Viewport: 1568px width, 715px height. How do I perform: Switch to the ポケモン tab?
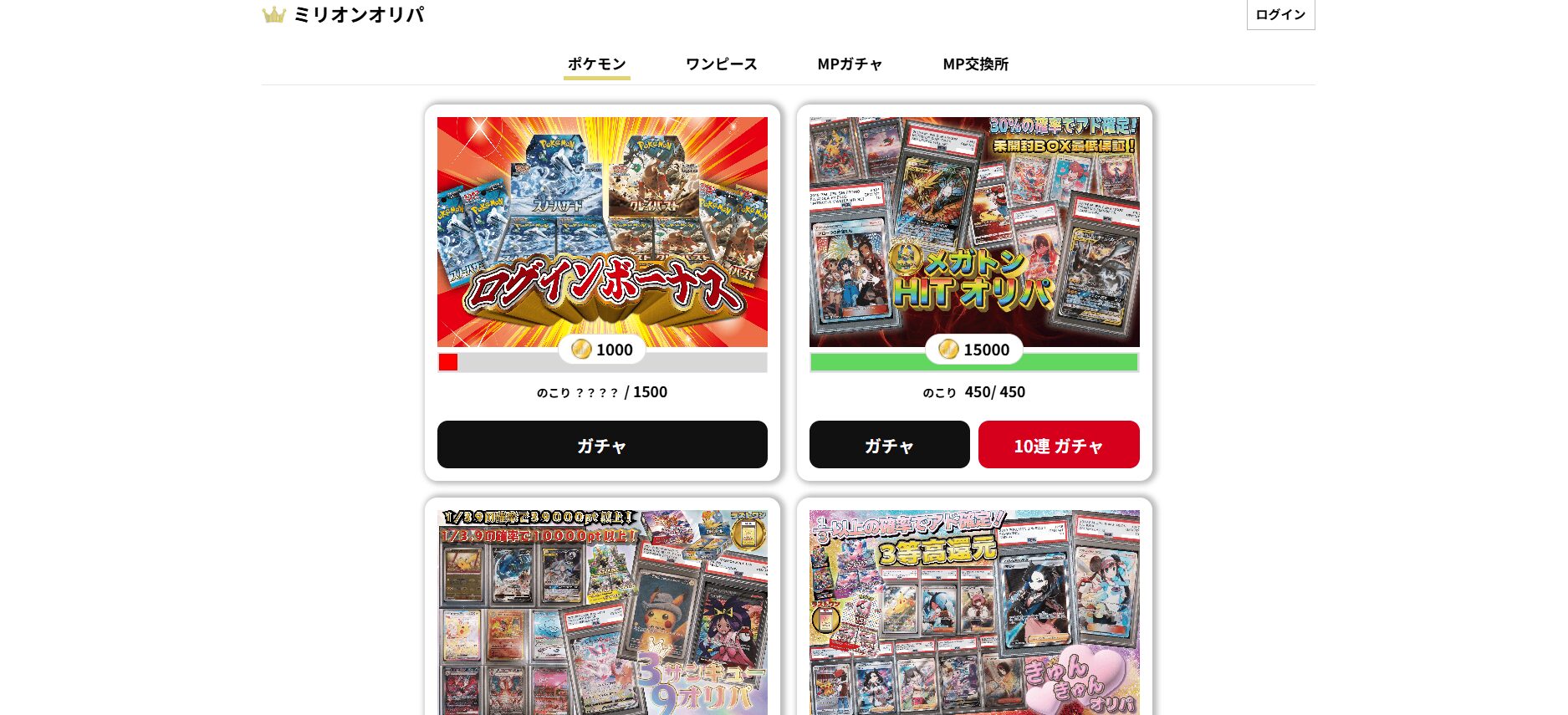(596, 64)
